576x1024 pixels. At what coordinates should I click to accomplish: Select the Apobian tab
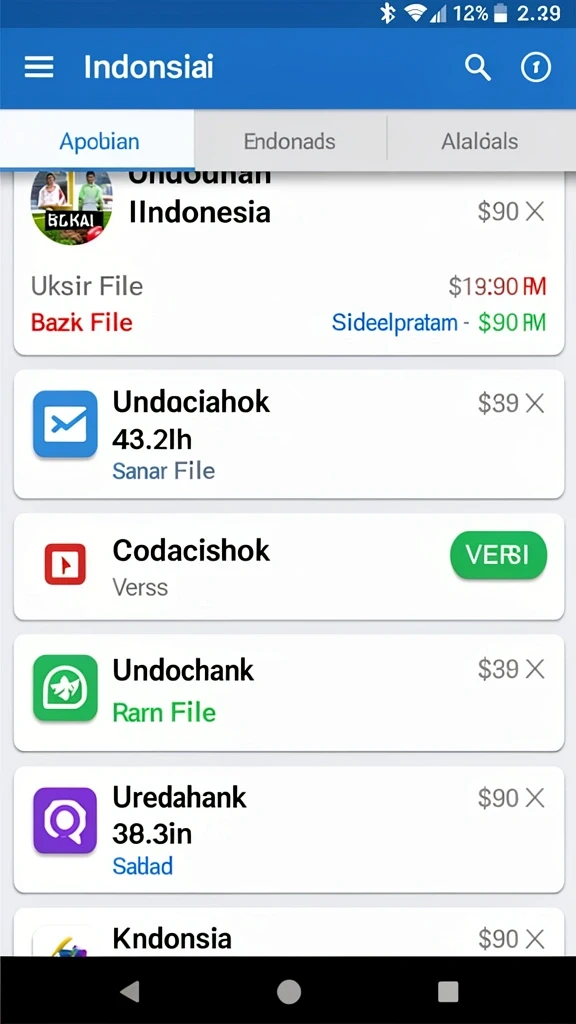[99, 141]
